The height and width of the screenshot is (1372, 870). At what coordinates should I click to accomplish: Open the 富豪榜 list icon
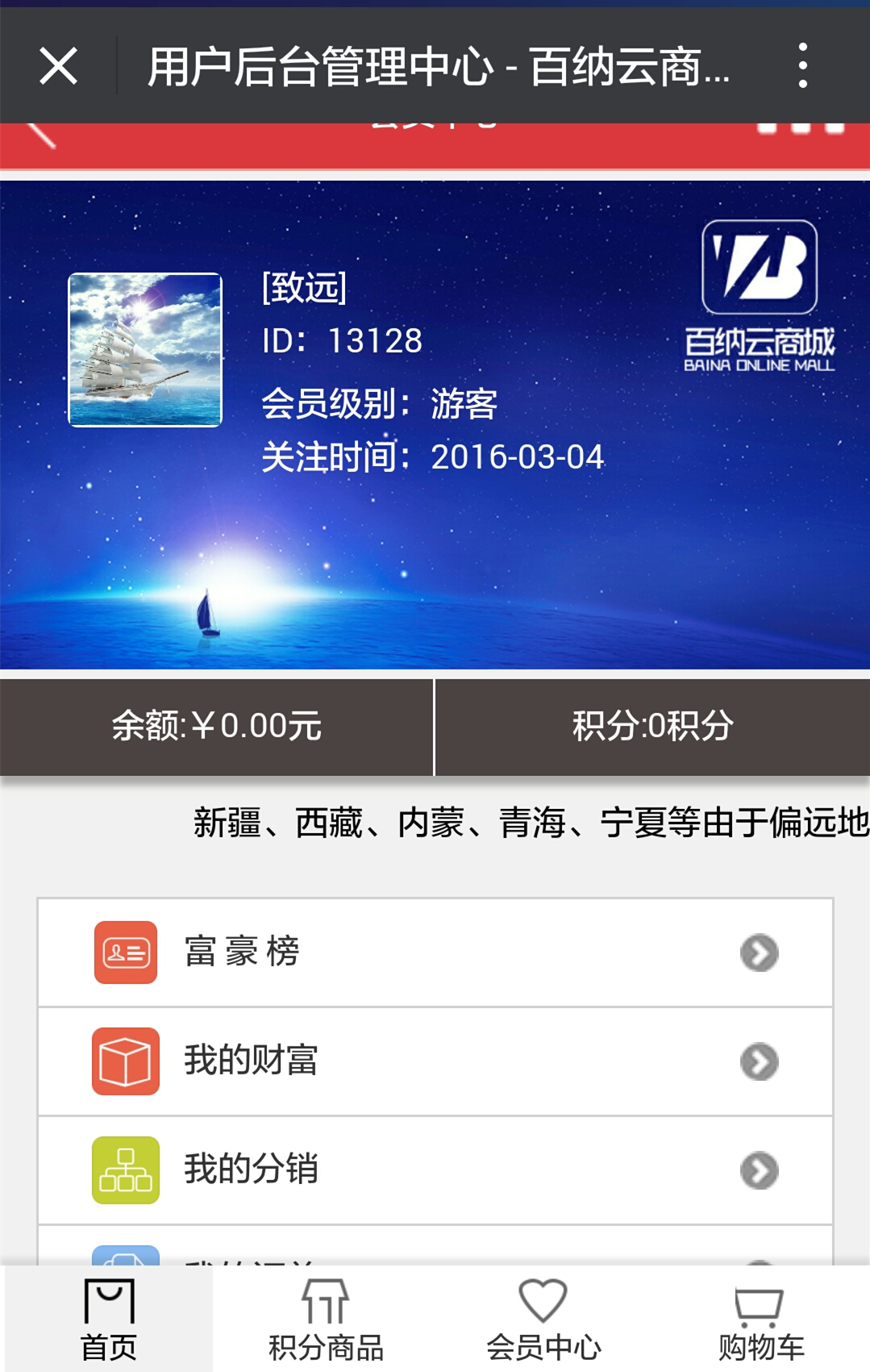125,953
